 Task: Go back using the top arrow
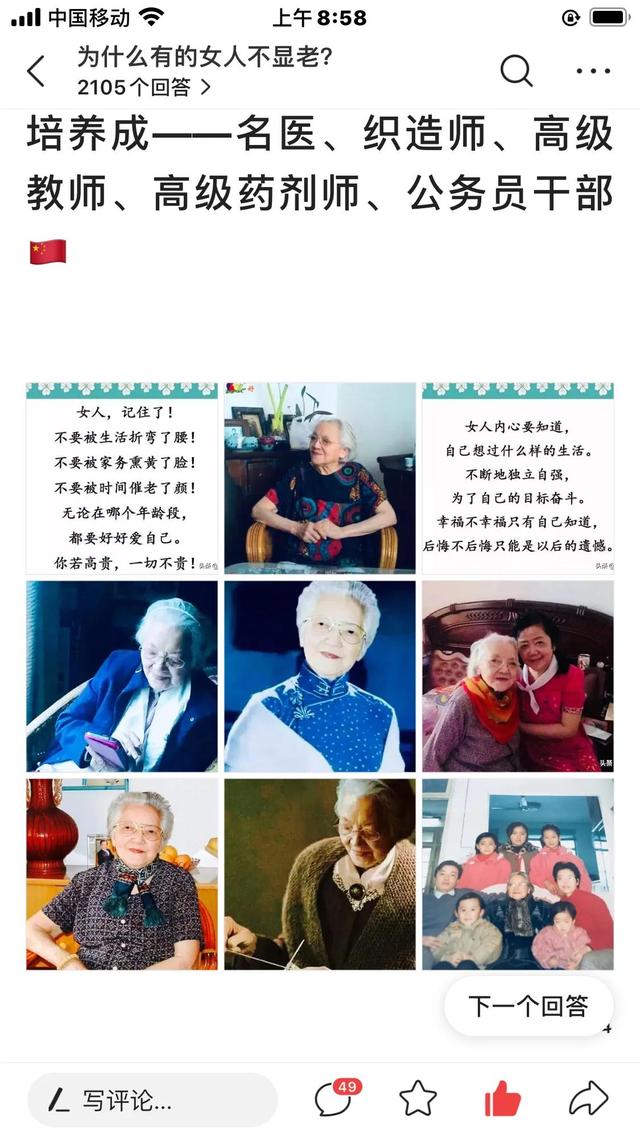(37, 71)
